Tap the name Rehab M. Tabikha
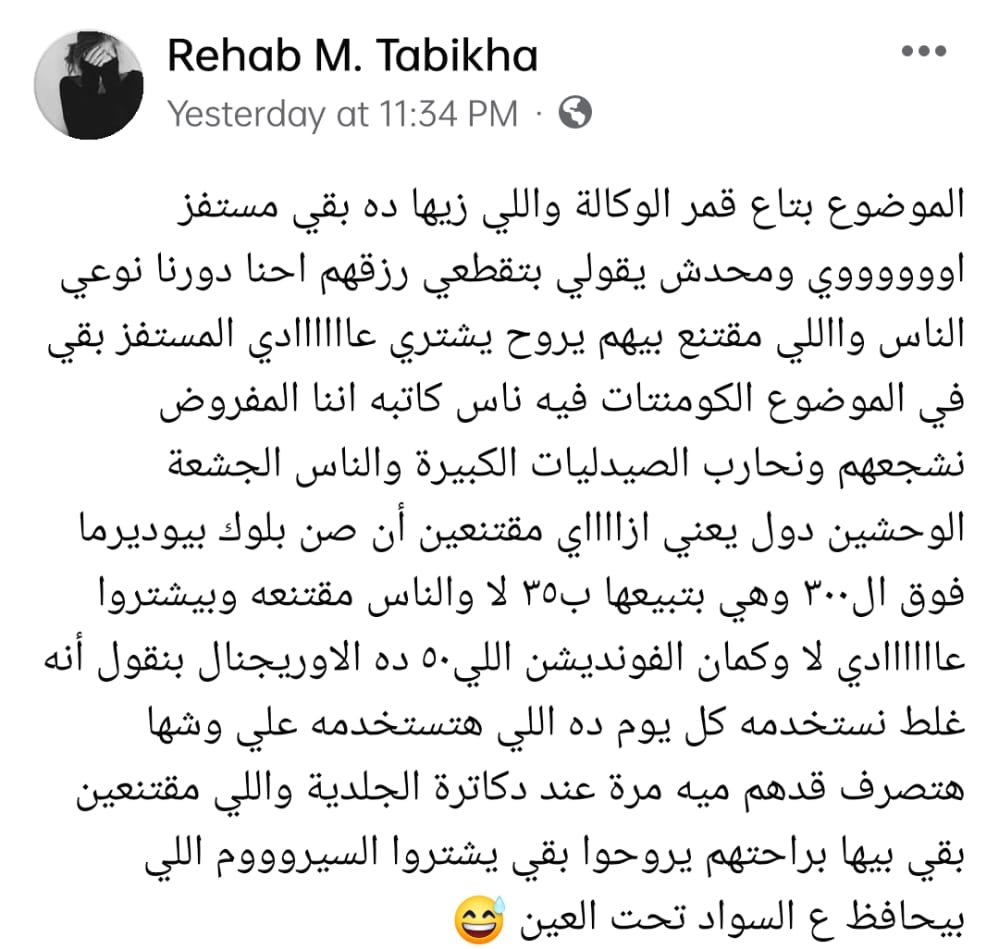999x949 pixels. pos(352,56)
